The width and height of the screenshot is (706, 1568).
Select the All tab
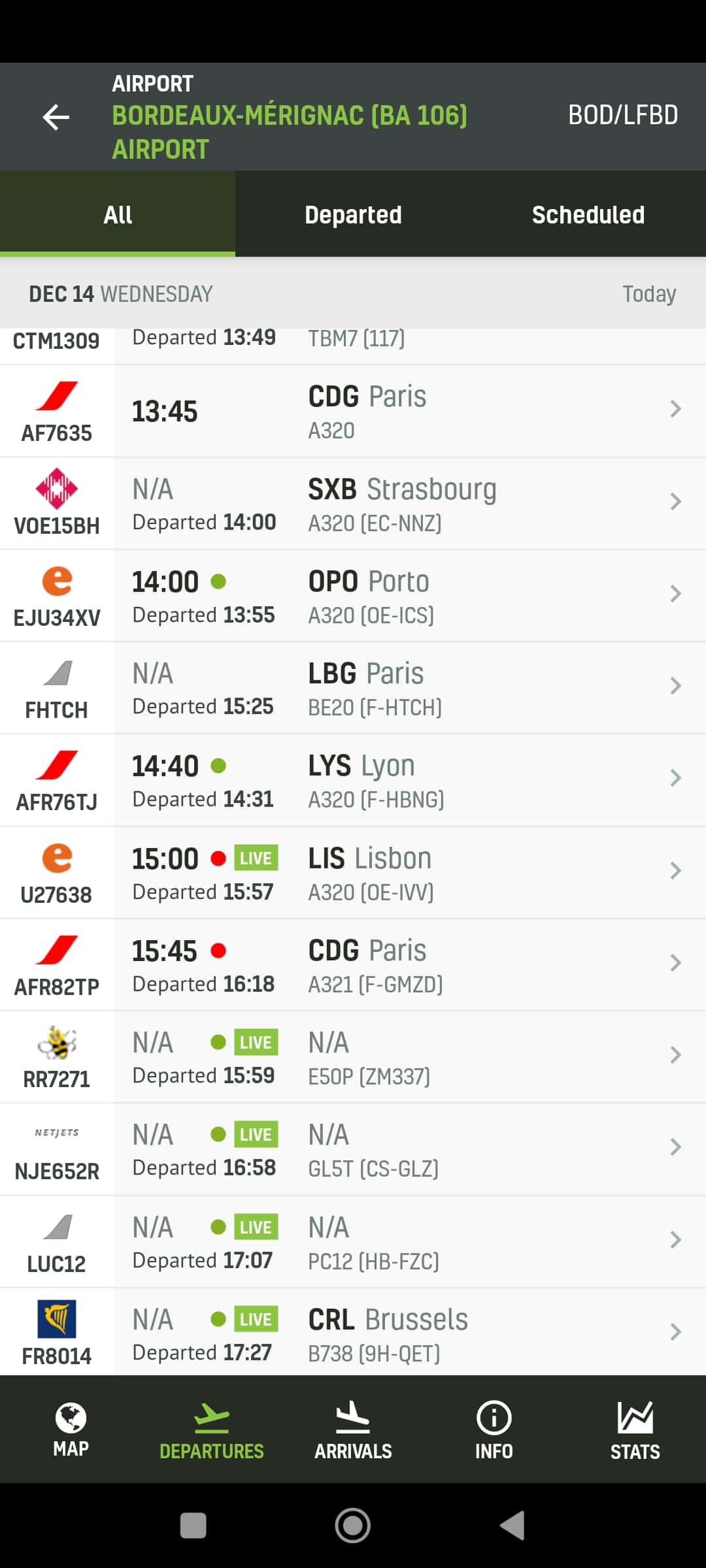tap(118, 214)
